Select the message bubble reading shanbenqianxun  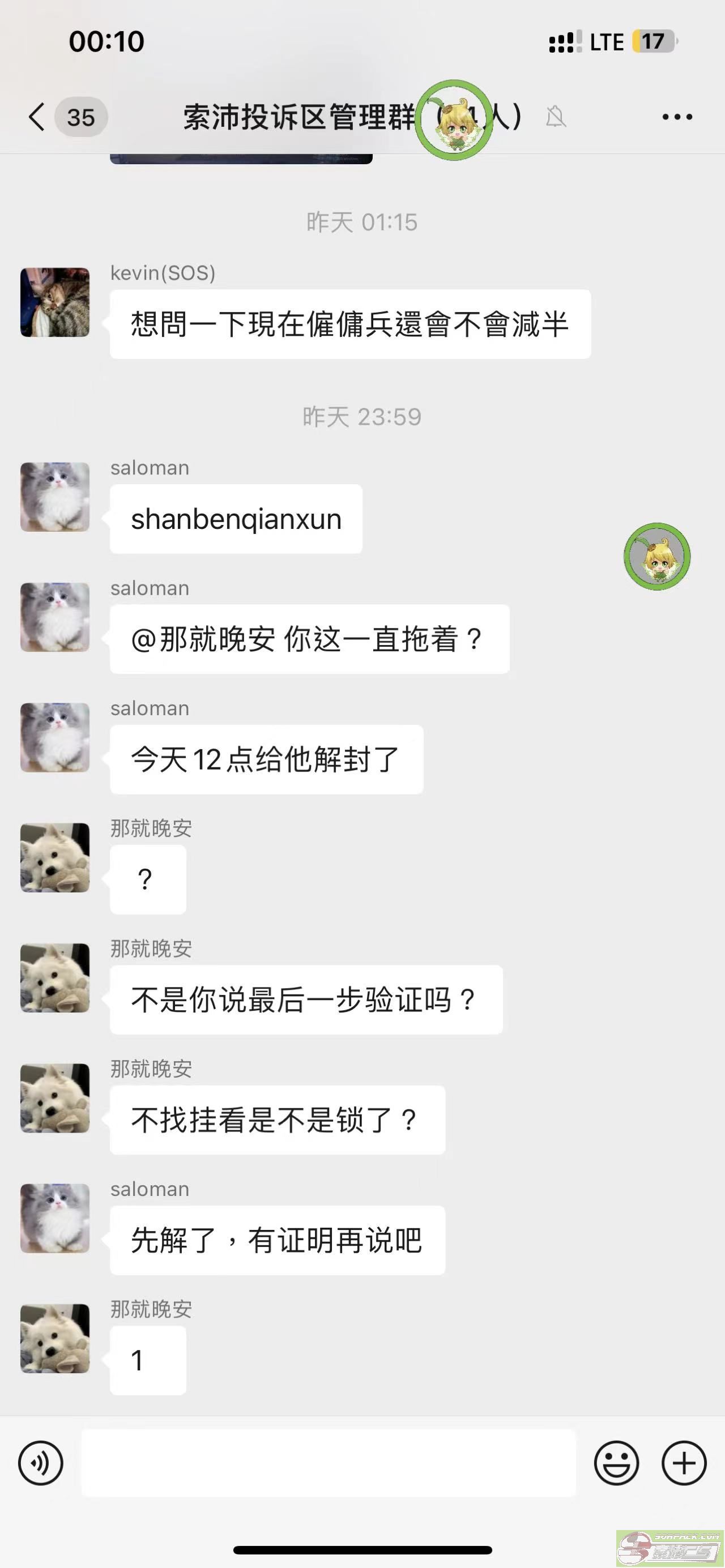236,518
